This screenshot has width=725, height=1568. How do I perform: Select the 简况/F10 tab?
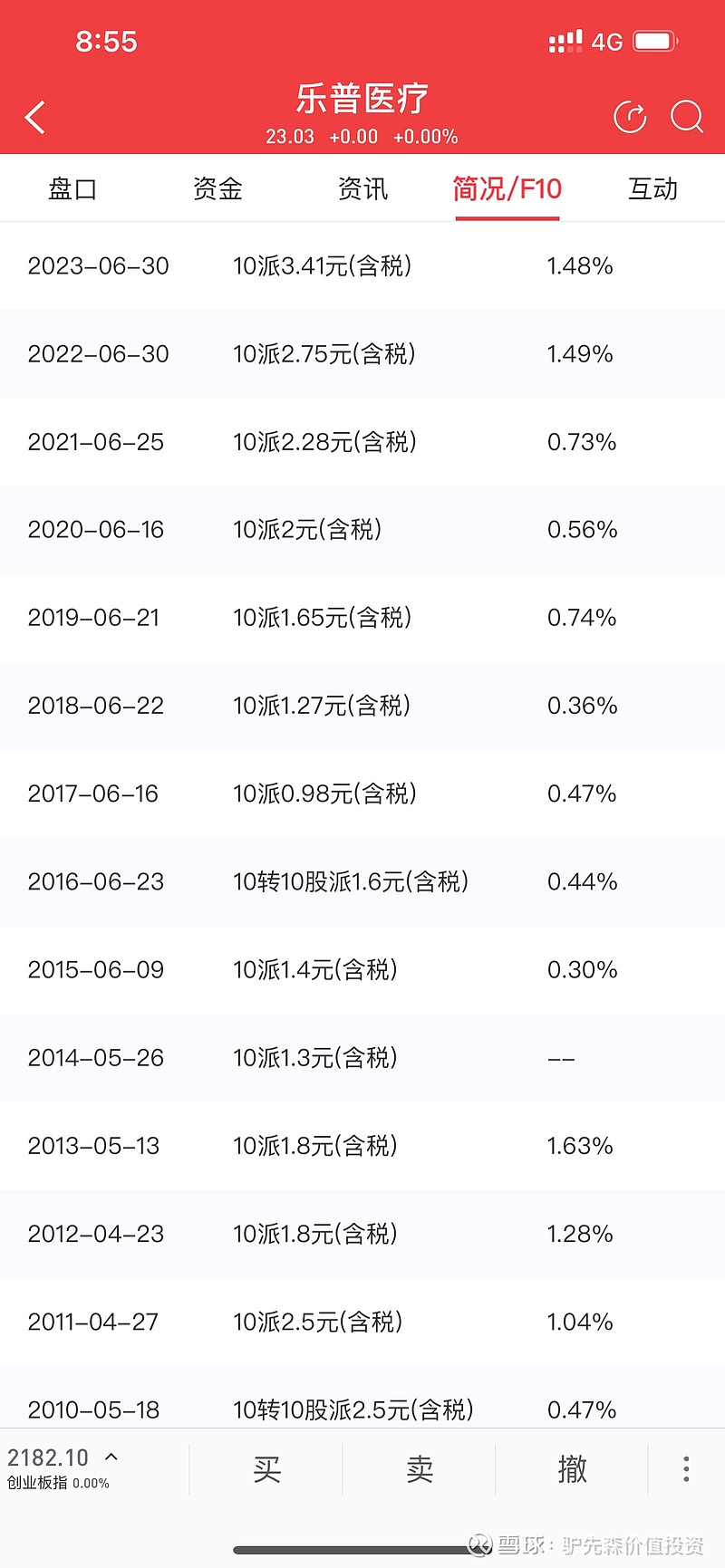(x=507, y=188)
